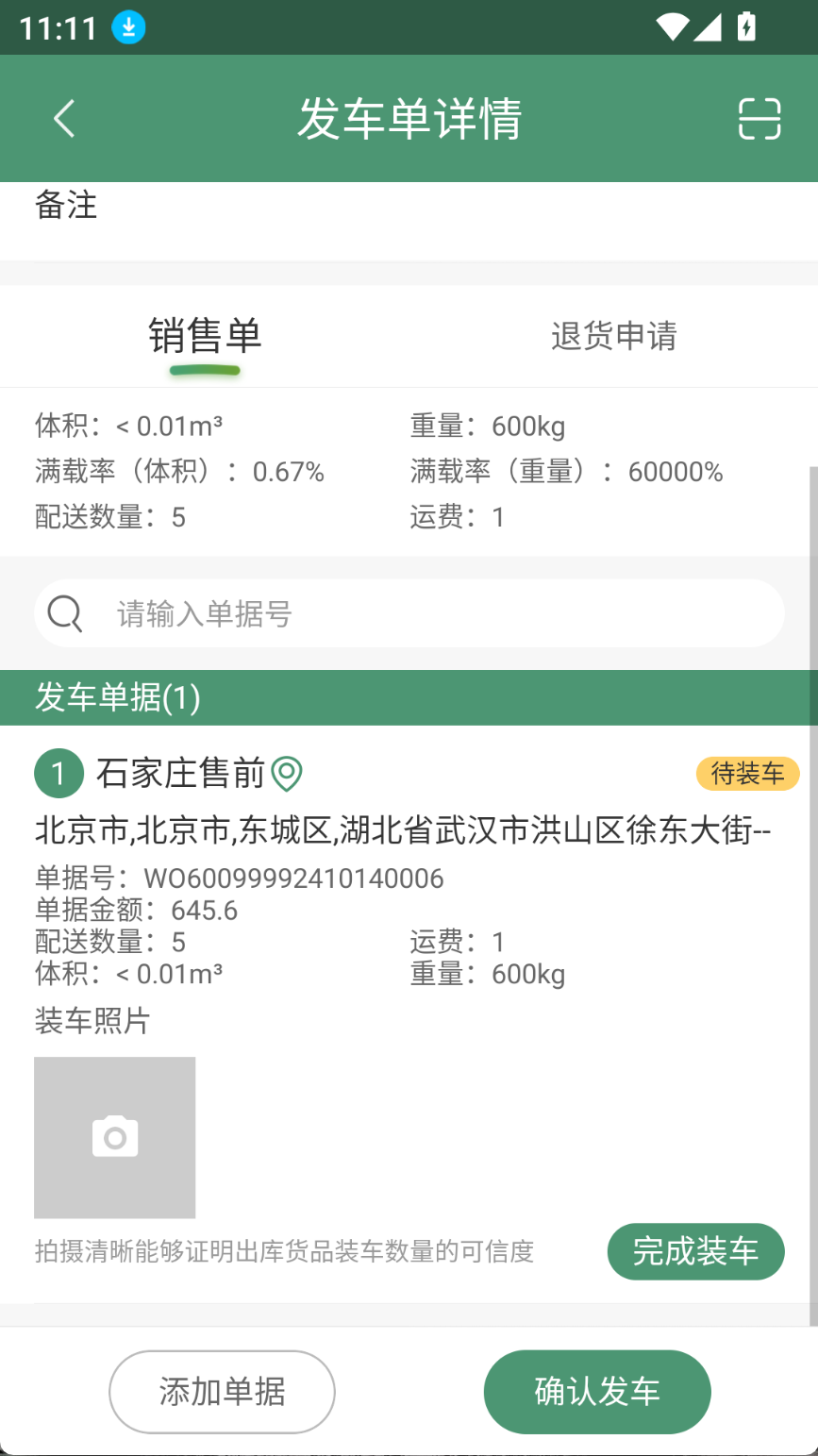
Task: Switch to the 退货申请 tab
Action: coord(613,336)
